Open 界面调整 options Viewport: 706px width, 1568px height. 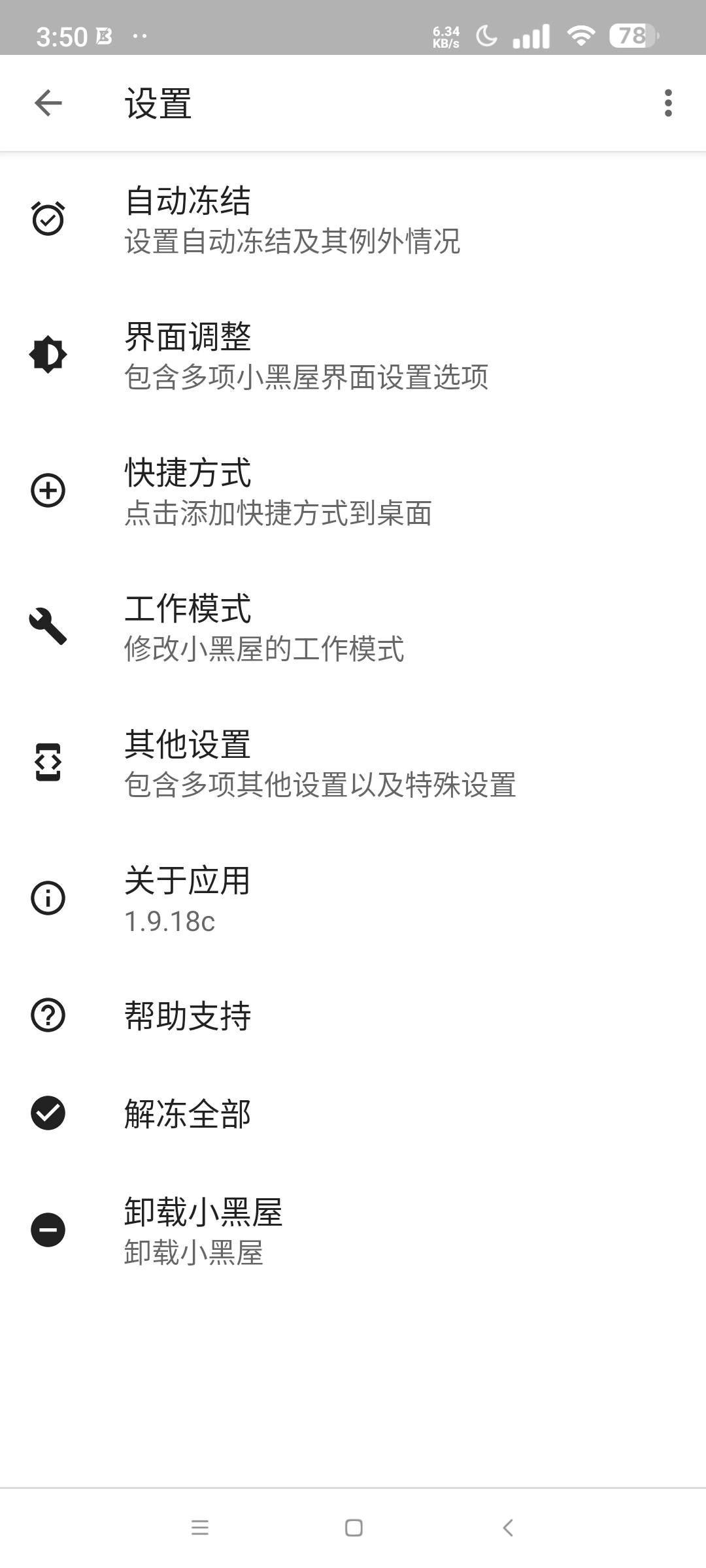point(353,355)
